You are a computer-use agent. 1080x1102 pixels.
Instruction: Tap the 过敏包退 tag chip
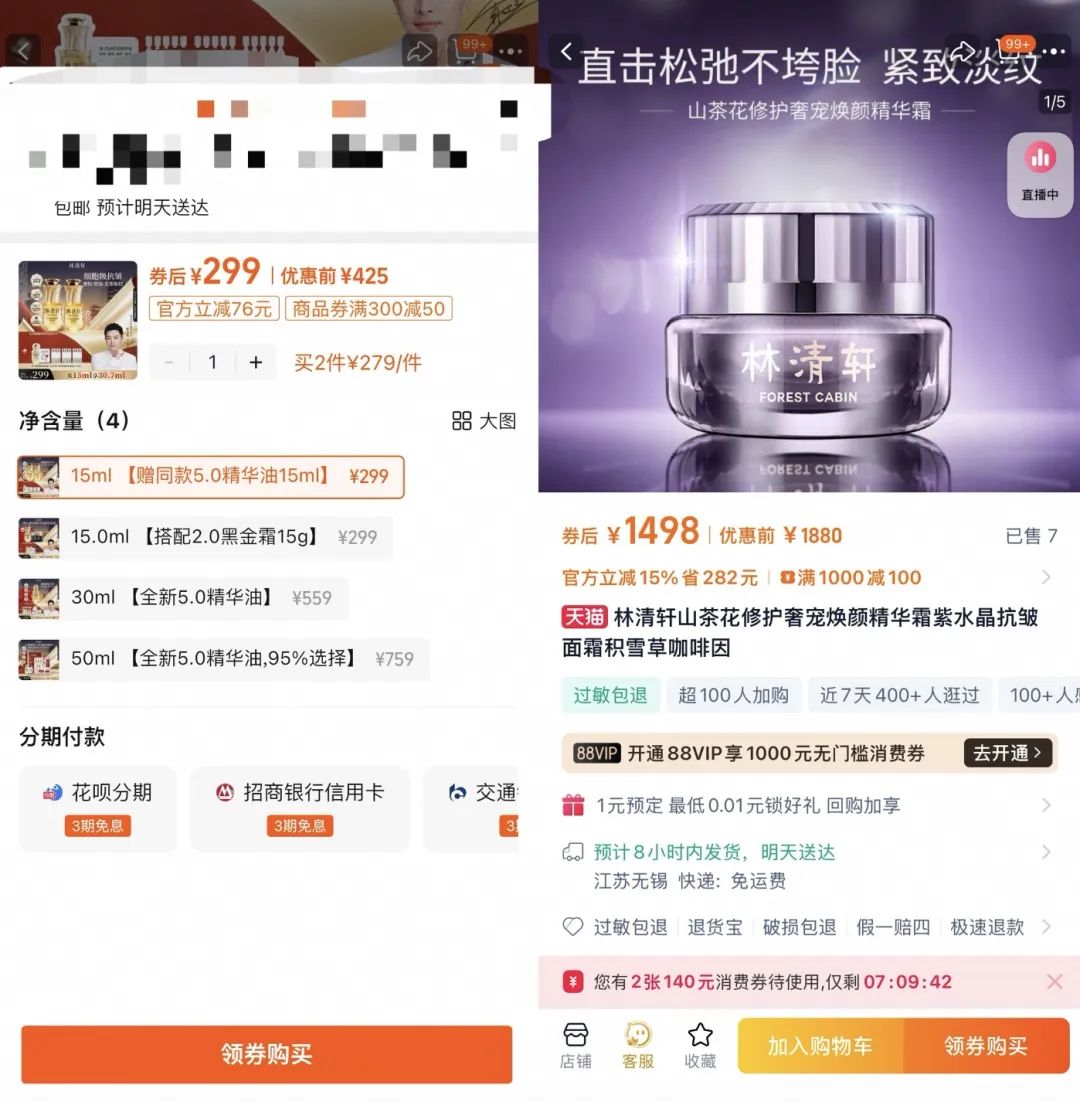[610, 695]
